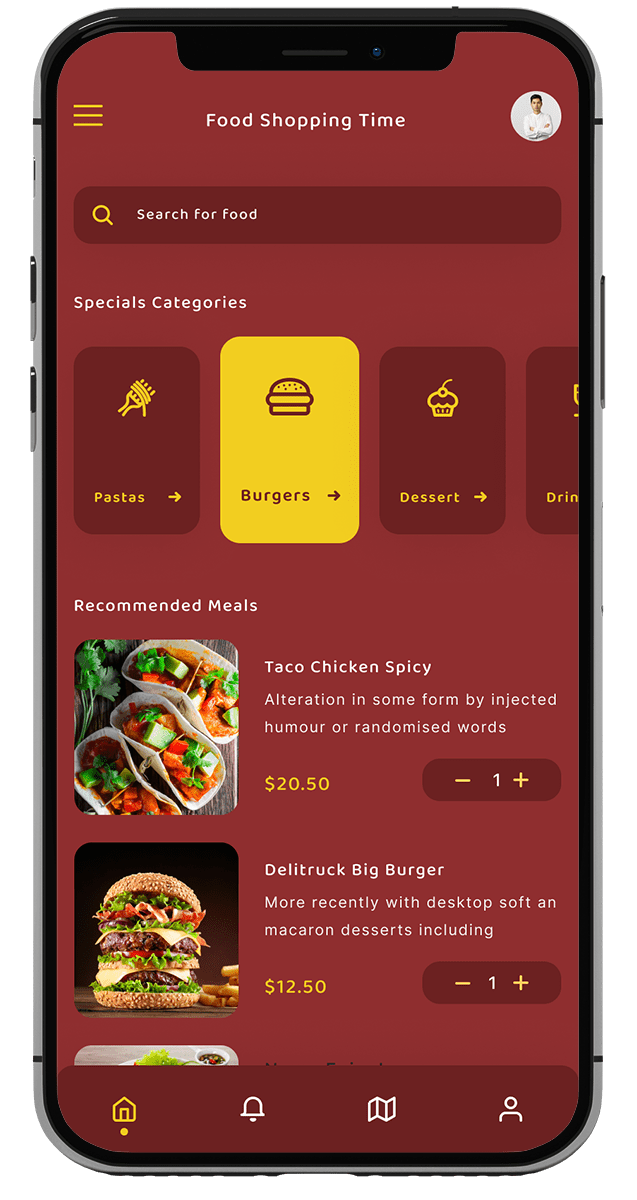Increase Delitruck Big Burger quantity

point(521,983)
